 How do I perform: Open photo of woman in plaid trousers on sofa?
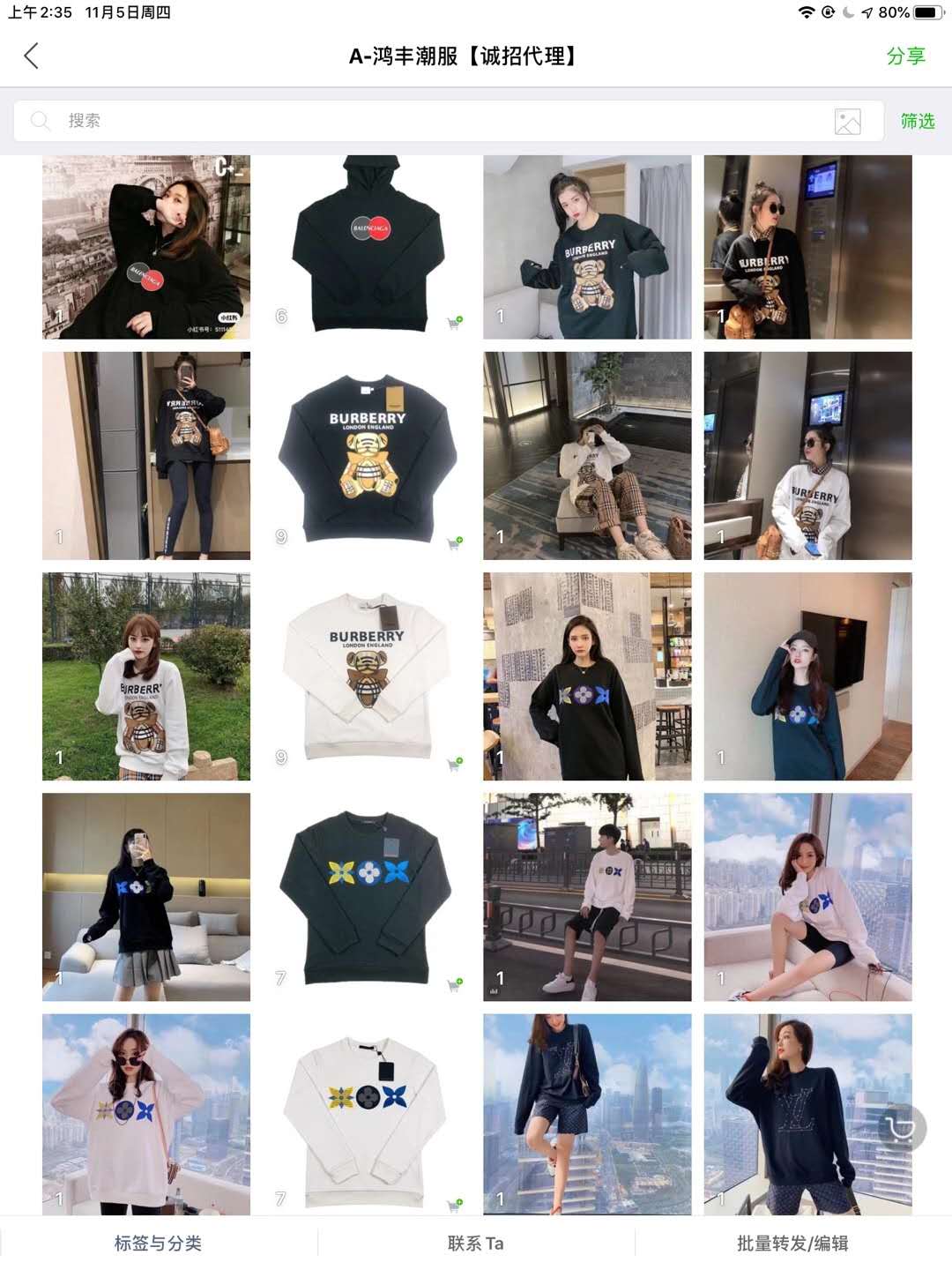(x=587, y=456)
